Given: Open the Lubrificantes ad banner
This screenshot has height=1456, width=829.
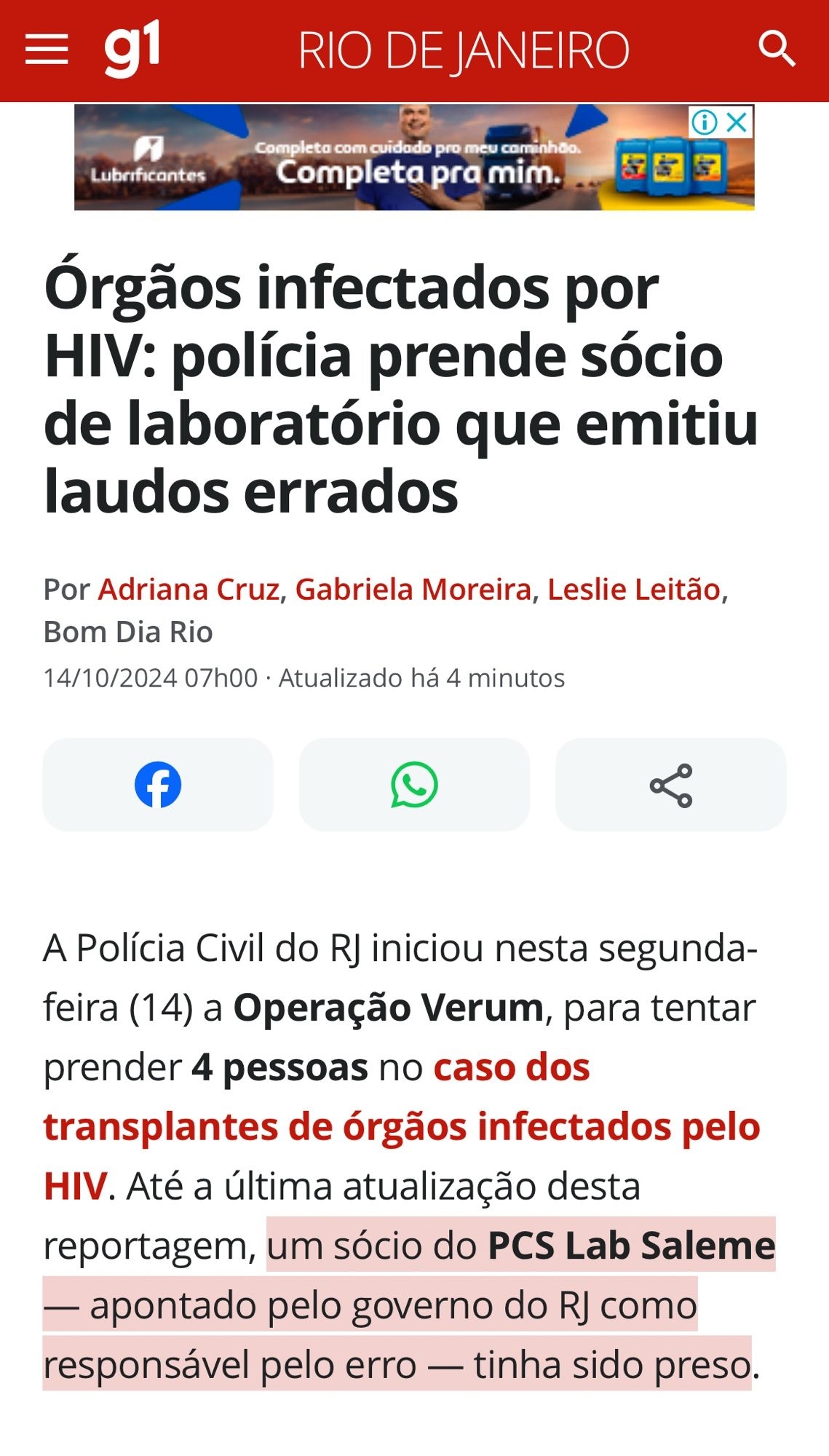Looking at the screenshot, I should 378,159.
